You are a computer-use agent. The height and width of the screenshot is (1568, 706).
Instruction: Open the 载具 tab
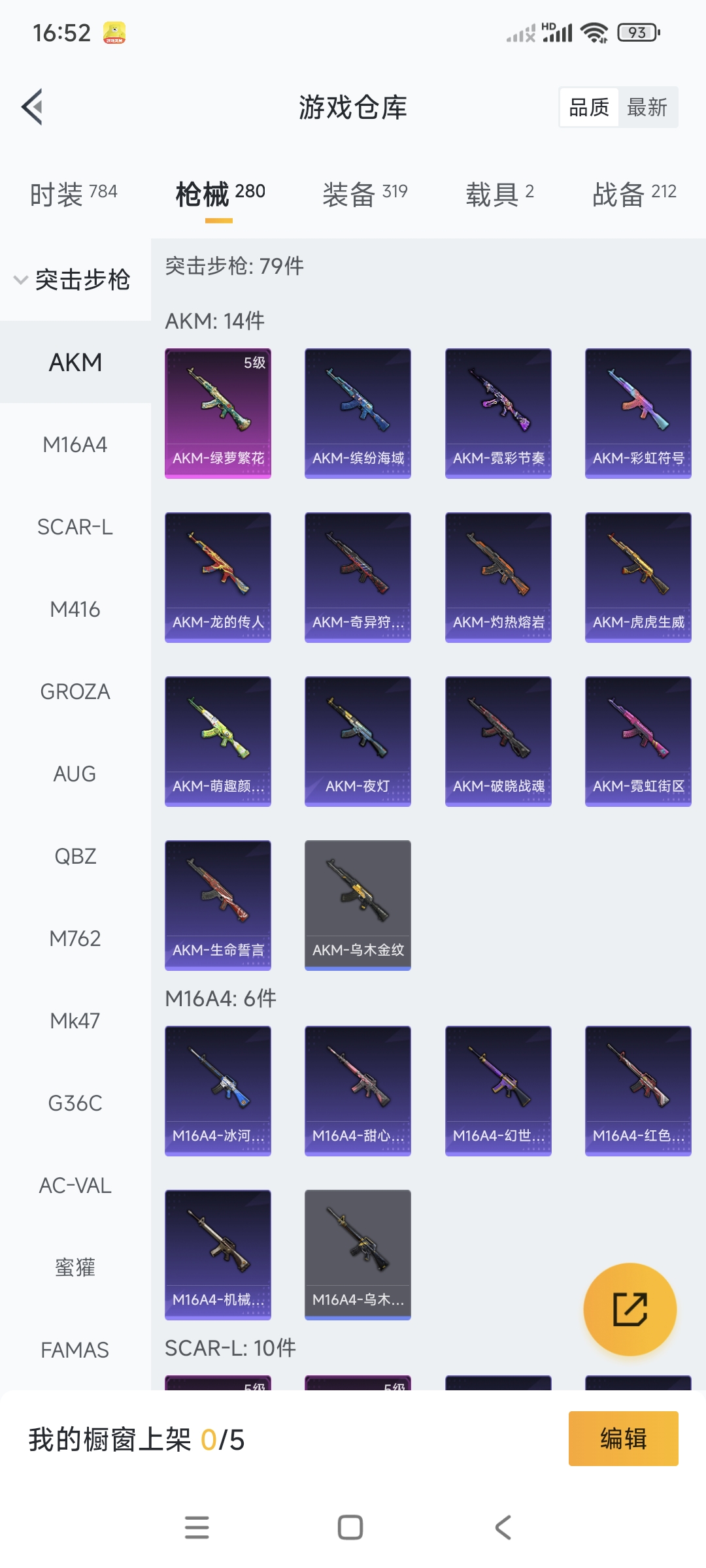(x=500, y=194)
